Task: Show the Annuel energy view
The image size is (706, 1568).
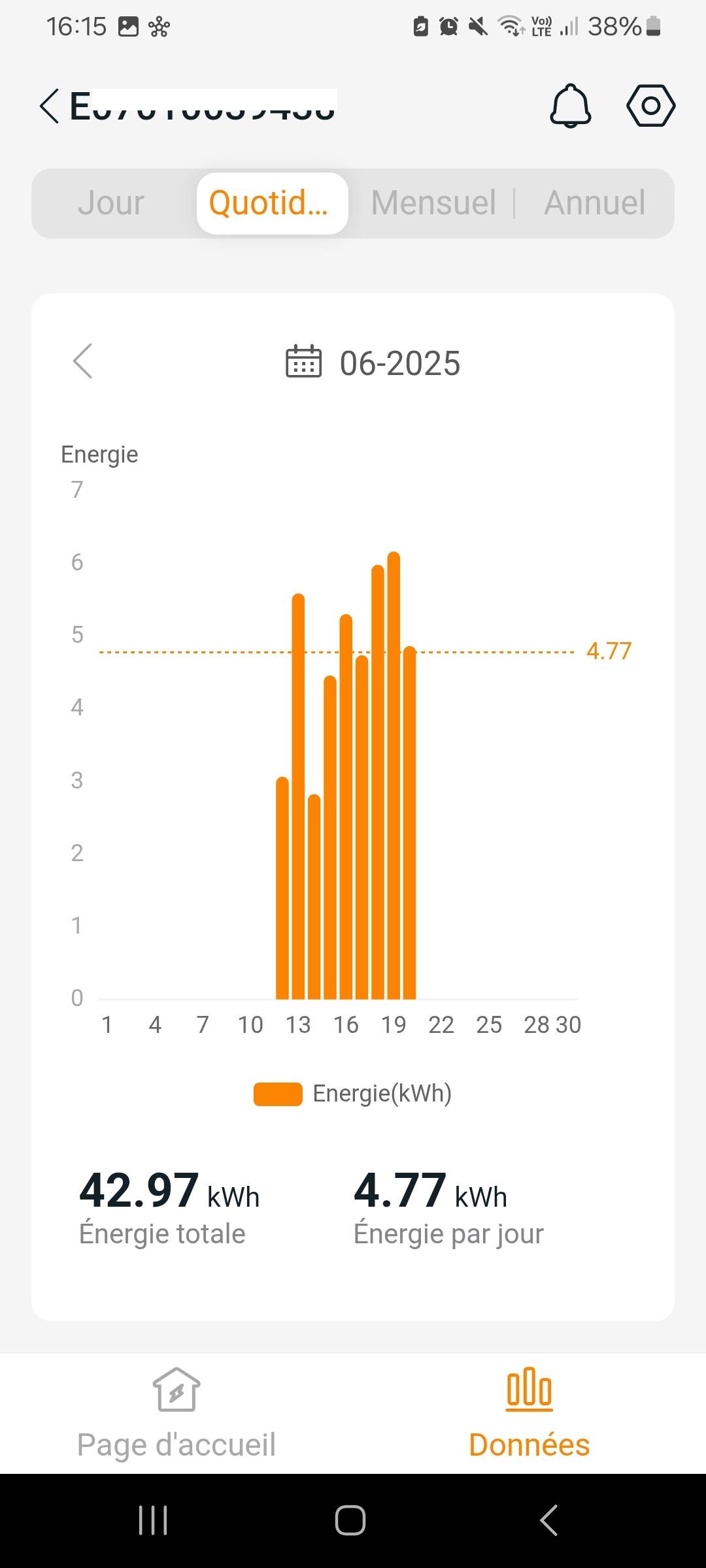Action: (594, 203)
